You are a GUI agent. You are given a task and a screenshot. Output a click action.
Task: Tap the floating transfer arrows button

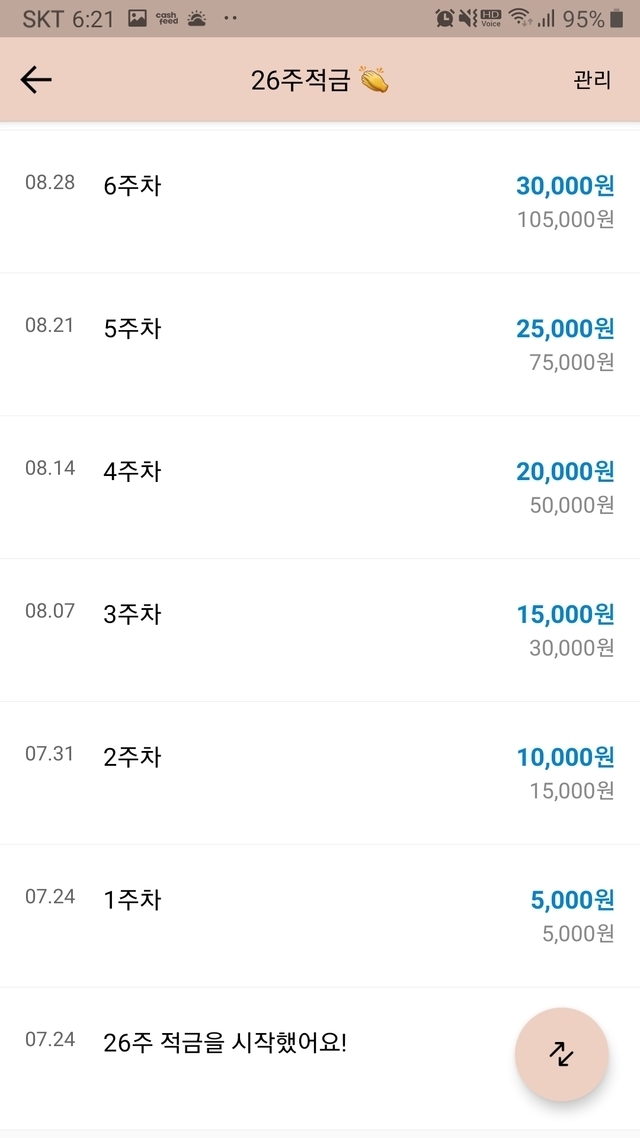(561, 1053)
